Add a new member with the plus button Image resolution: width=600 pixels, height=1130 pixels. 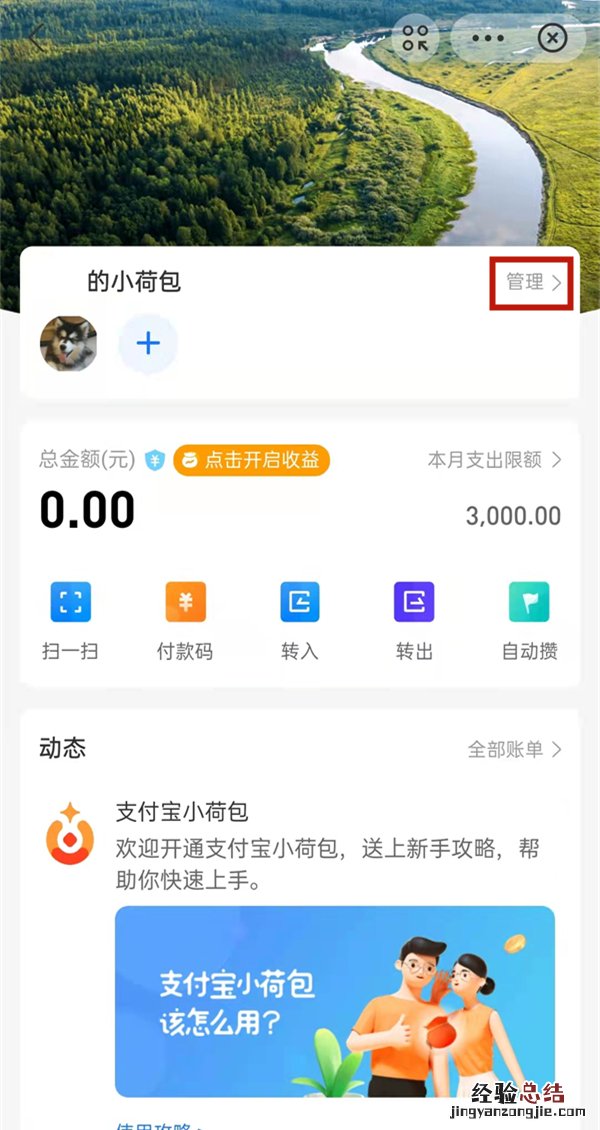pyautogui.click(x=148, y=344)
